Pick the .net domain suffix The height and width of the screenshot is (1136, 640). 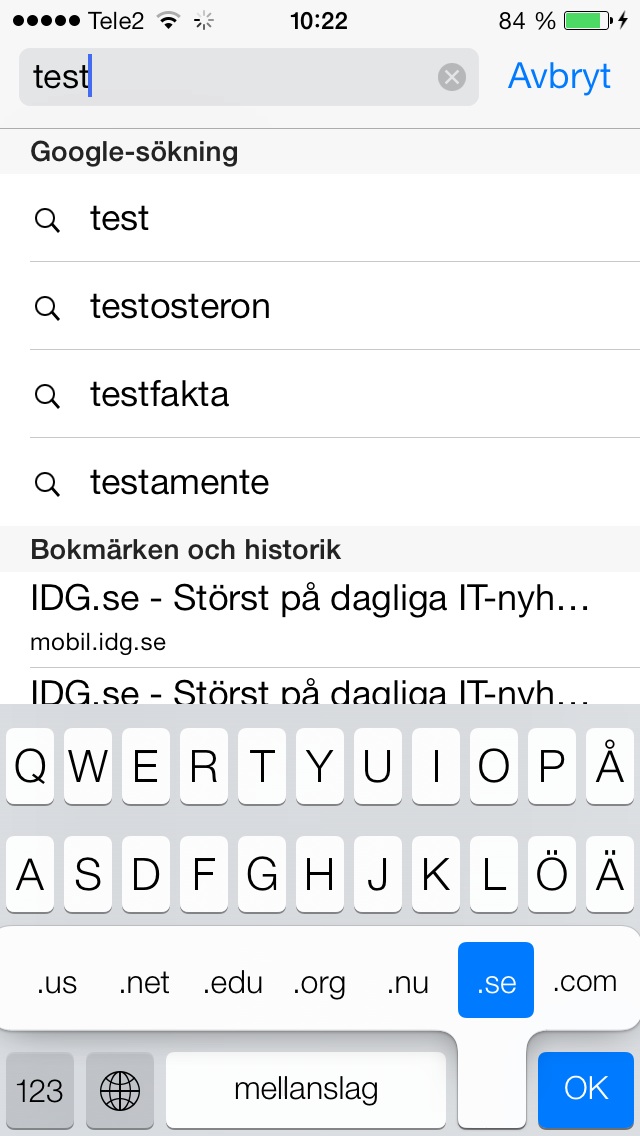tap(144, 983)
